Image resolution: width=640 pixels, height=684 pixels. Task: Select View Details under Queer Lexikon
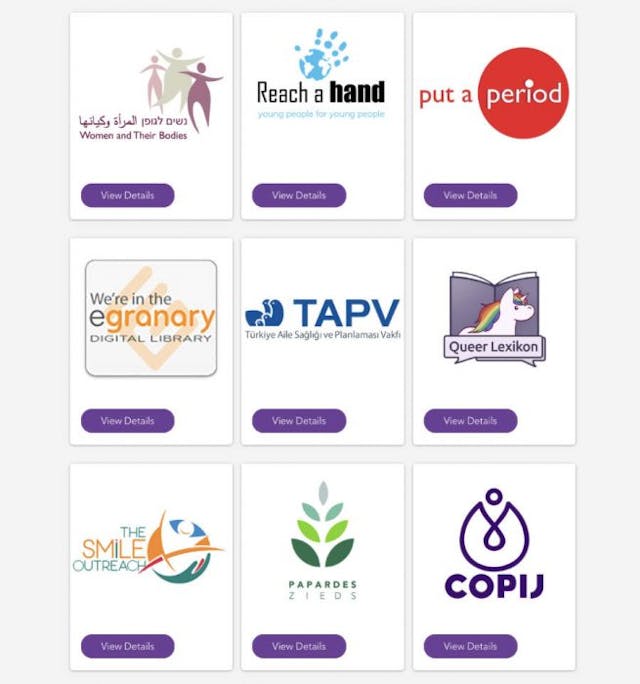[x=470, y=421]
